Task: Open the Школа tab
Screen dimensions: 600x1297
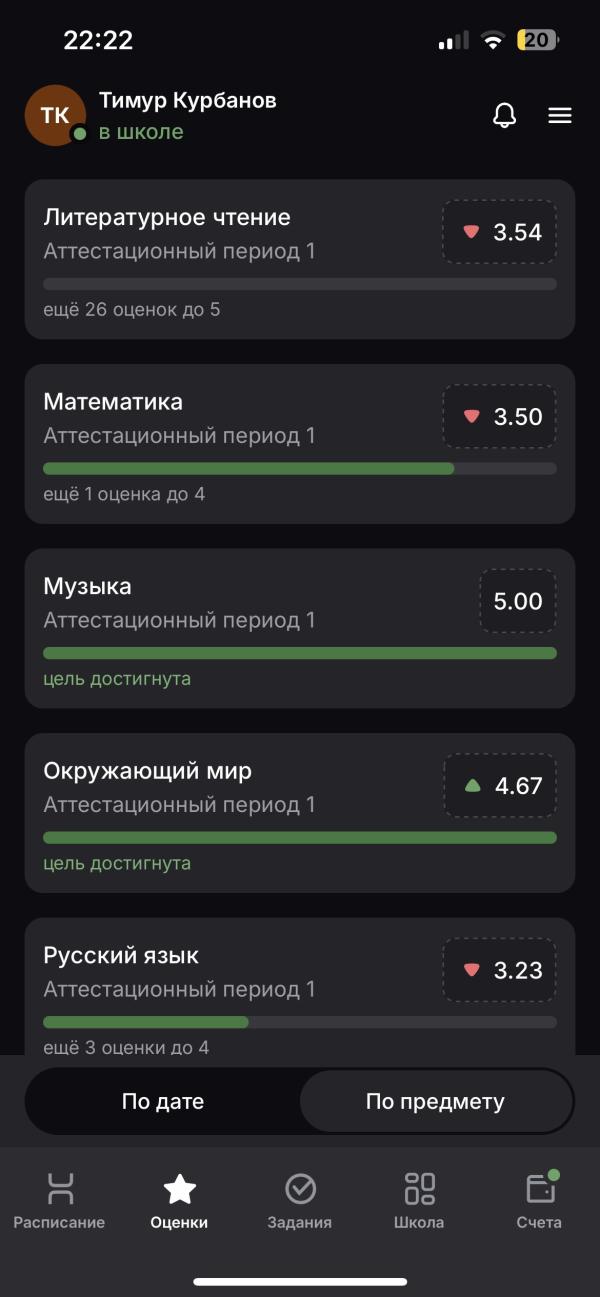Action: click(x=420, y=1201)
